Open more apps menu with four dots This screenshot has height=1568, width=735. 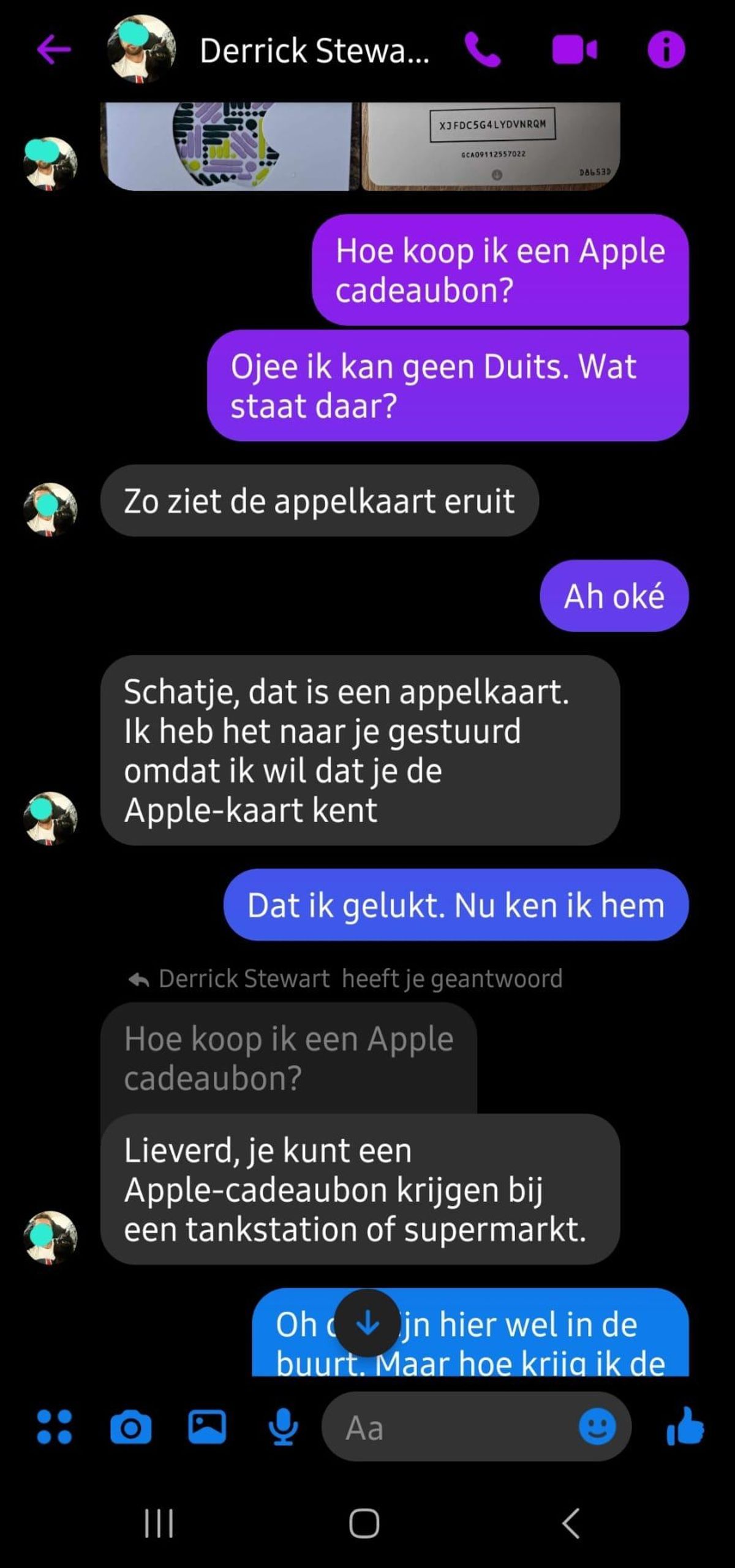(x=54, y=1427)
